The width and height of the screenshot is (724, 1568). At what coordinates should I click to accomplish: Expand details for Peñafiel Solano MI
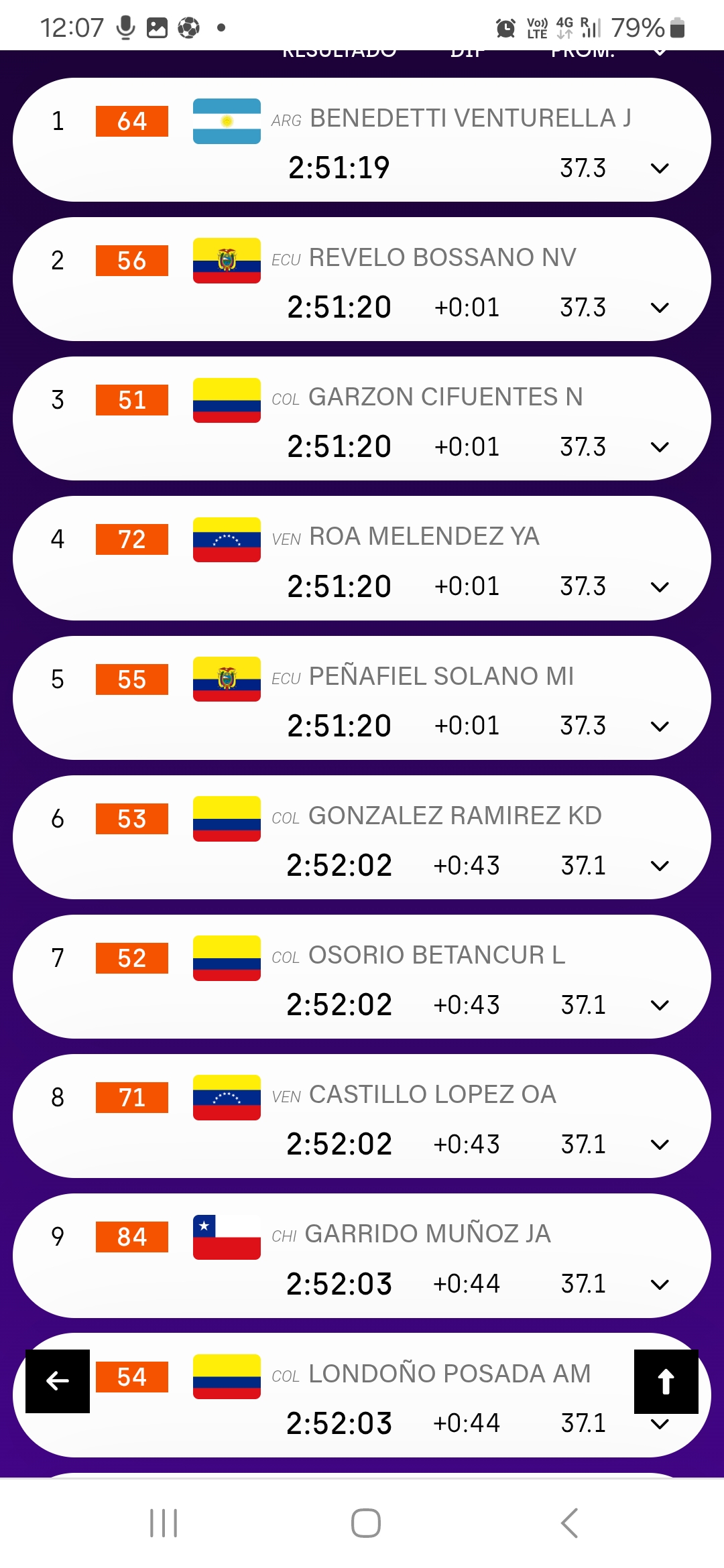pos(660,726)
